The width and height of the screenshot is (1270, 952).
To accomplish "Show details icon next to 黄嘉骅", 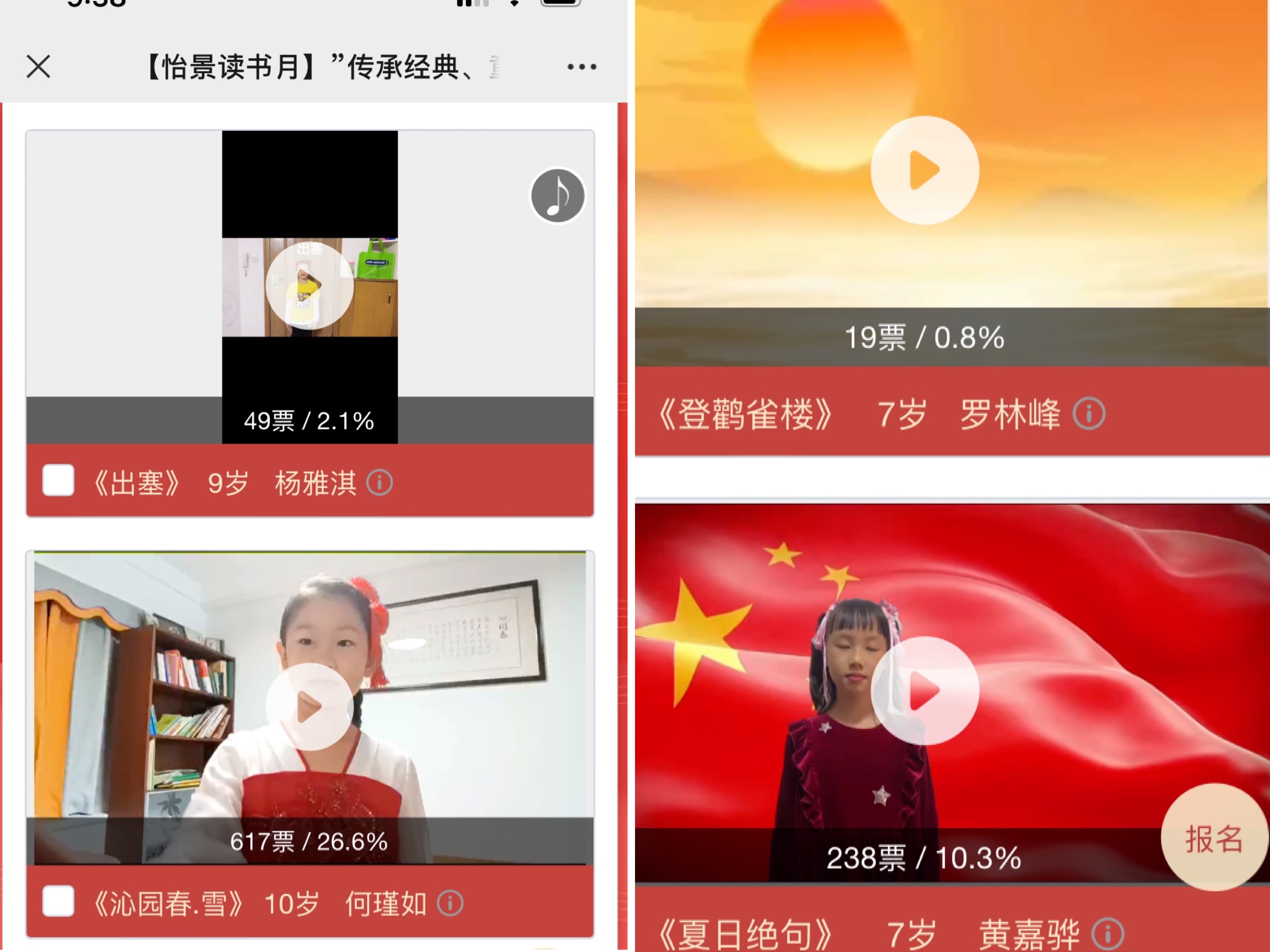I will pyautogui.click(x=1107, y=934).
